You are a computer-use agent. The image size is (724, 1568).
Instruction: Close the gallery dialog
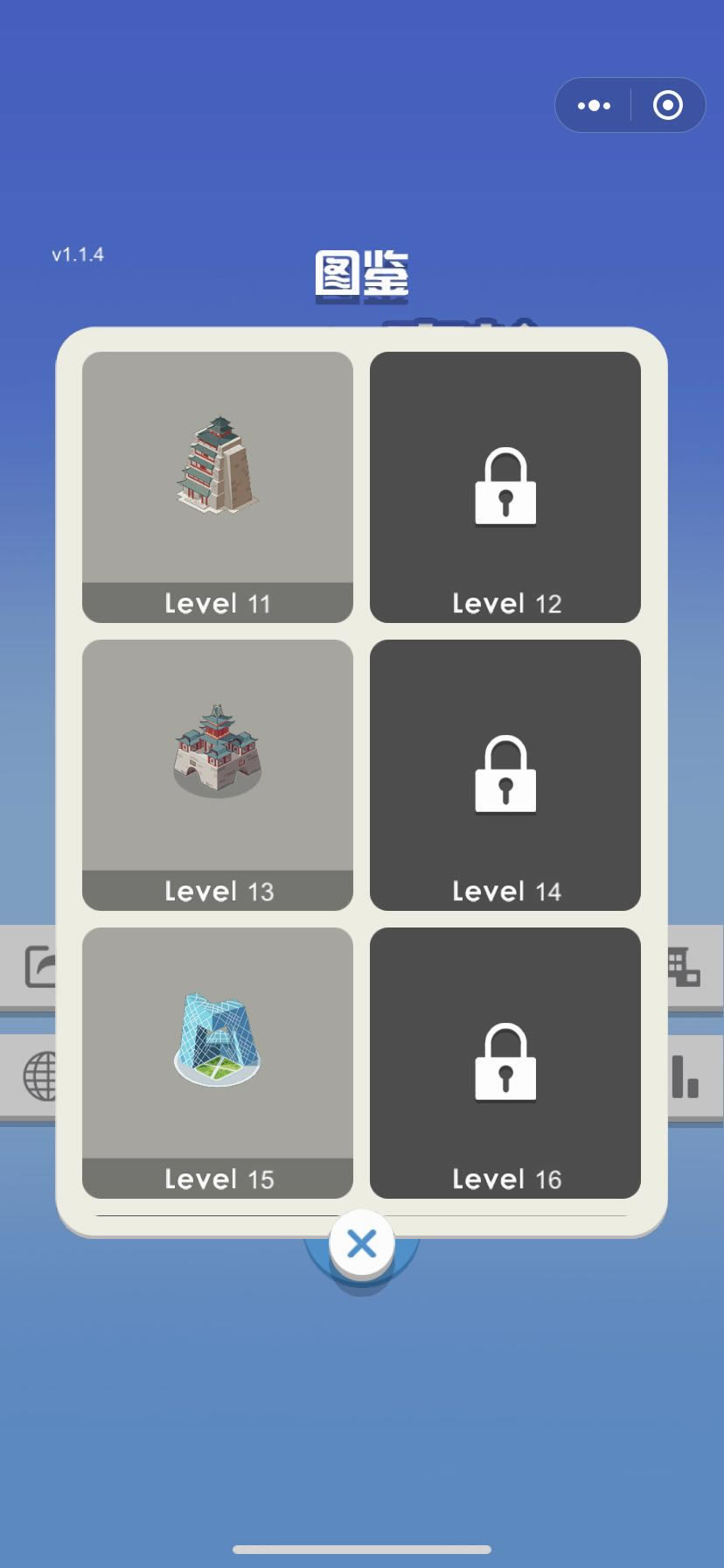click(x=361, y=1243)
